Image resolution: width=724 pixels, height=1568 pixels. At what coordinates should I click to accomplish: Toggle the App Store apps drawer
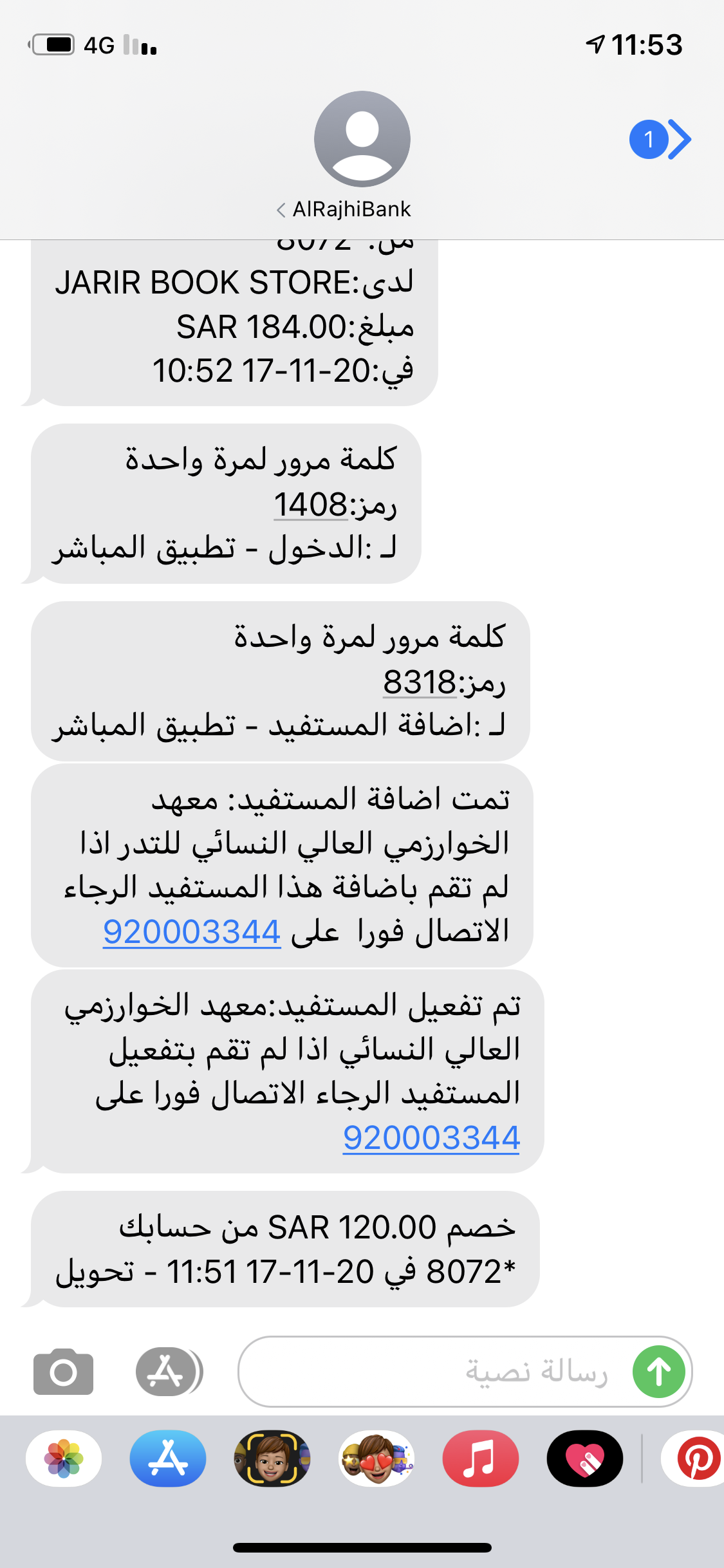pyautogui.click(x=167, y=1372)
